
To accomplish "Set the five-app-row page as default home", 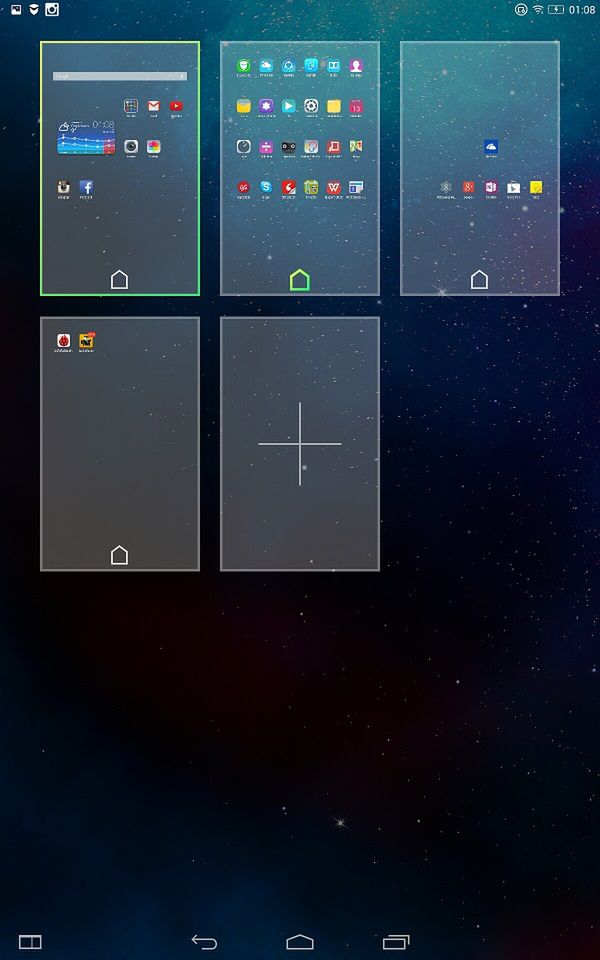I will (x=479, y=279).
